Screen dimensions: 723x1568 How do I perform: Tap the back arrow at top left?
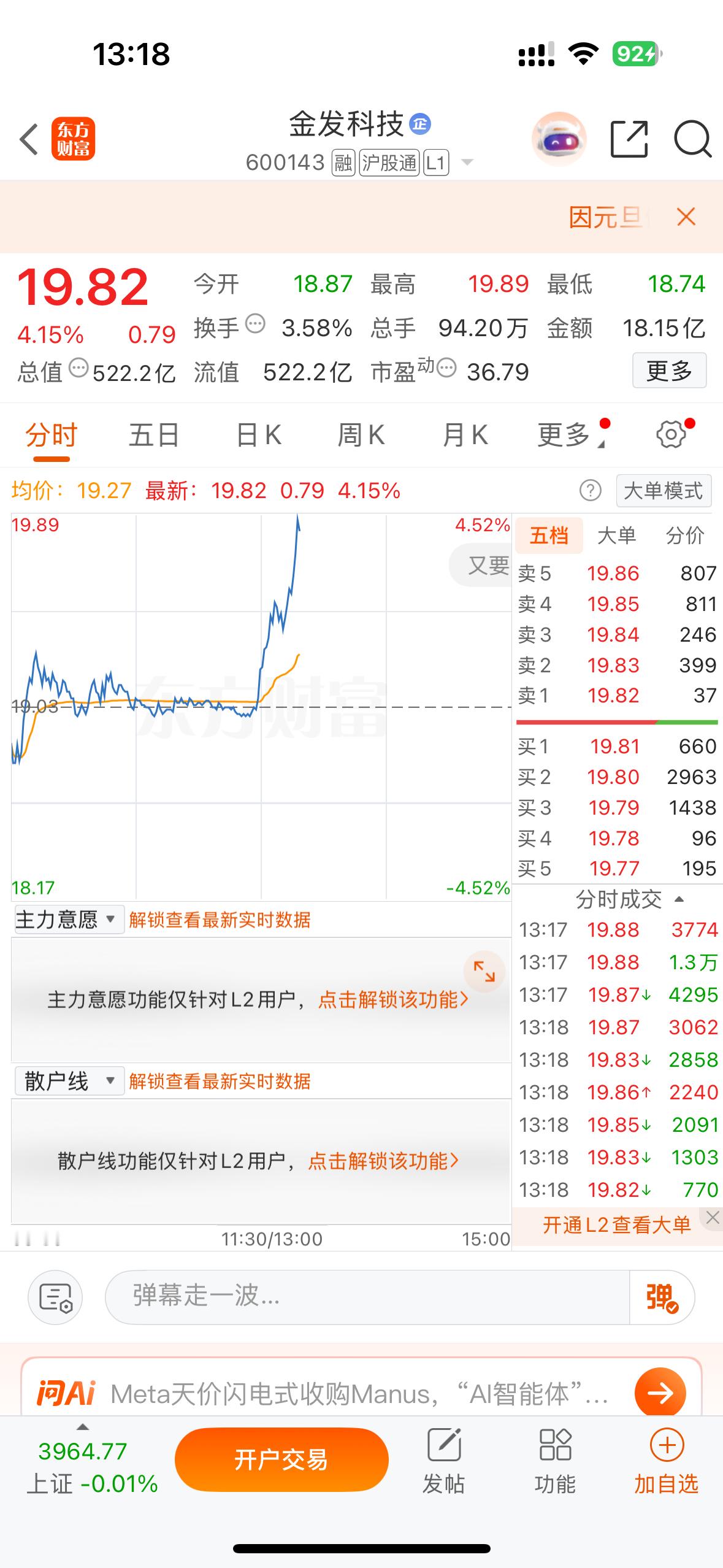pyautogui.click(x=29, y=140)
